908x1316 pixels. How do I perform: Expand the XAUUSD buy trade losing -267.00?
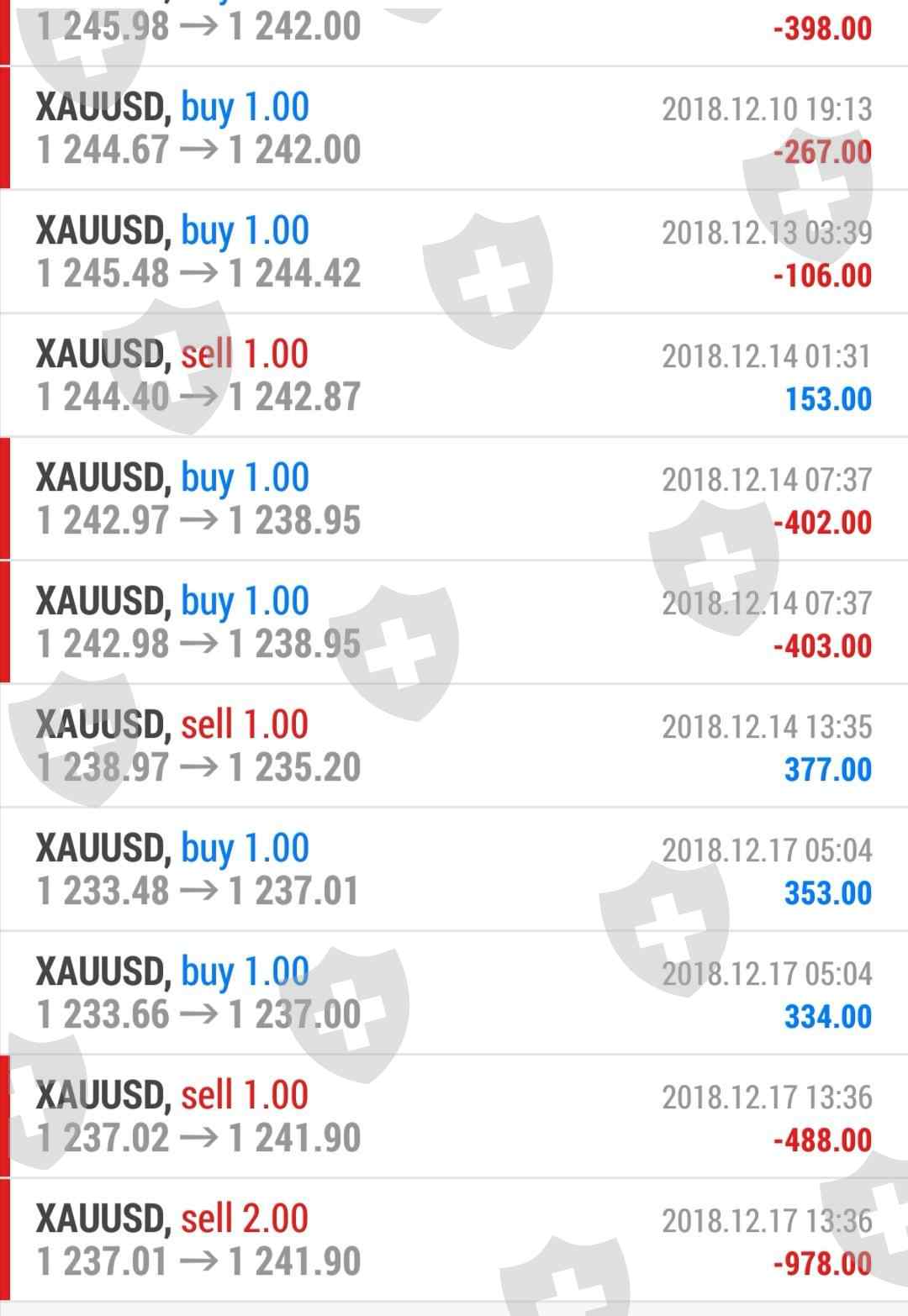coord(454,129)
